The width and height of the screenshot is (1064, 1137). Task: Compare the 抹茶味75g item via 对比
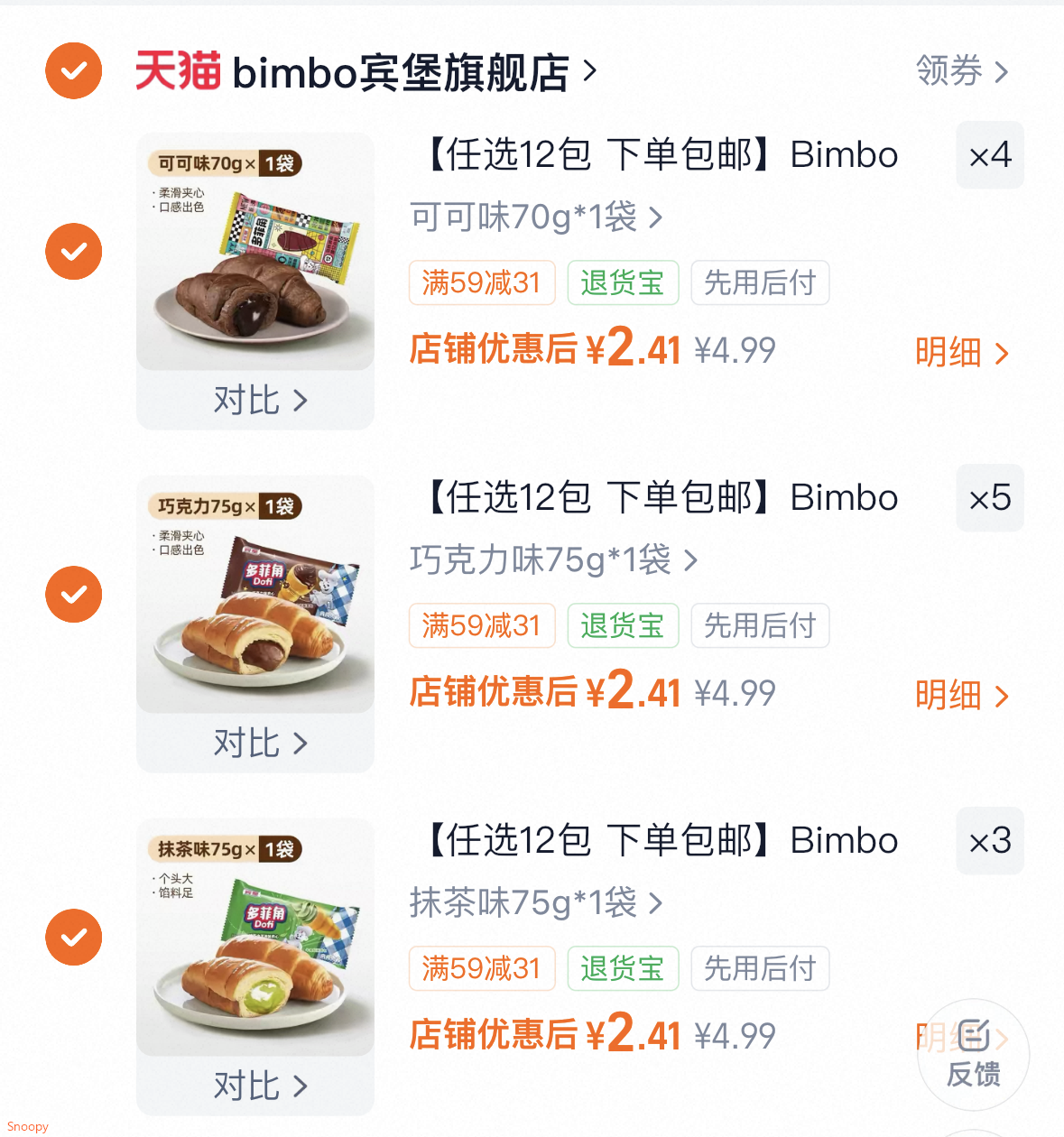pos(259,1086)
